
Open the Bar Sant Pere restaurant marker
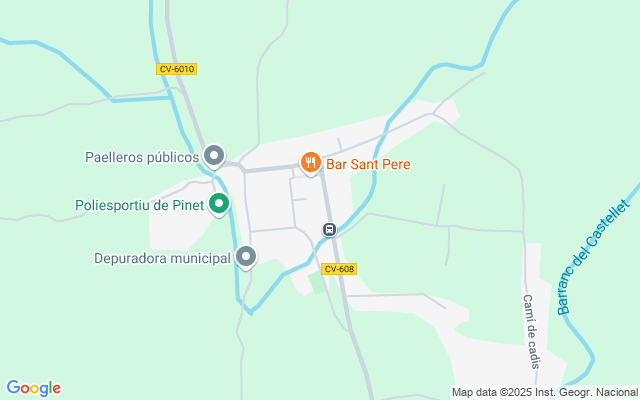coord(311,162)
